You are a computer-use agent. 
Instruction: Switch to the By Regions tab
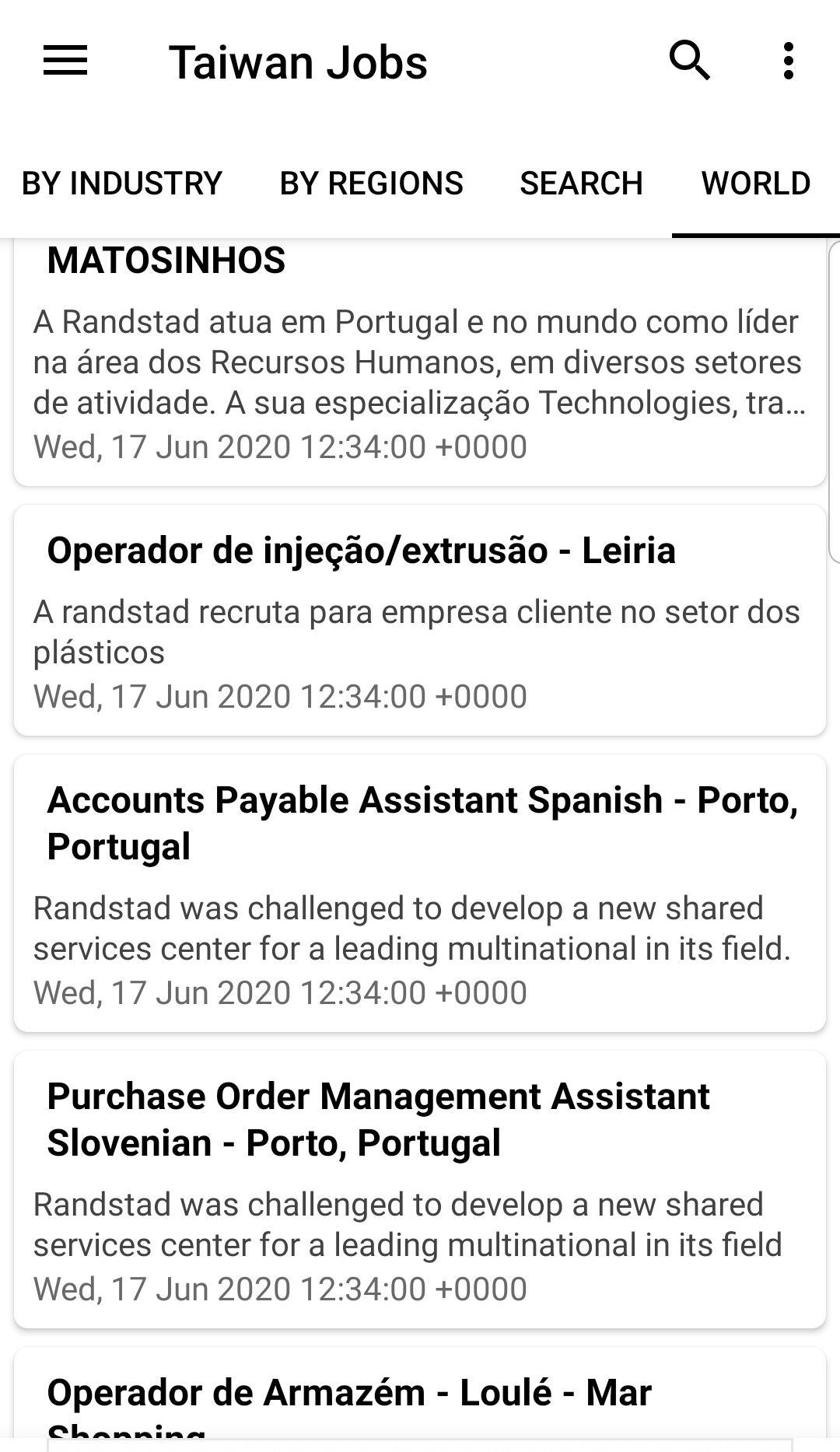[371, 184]
